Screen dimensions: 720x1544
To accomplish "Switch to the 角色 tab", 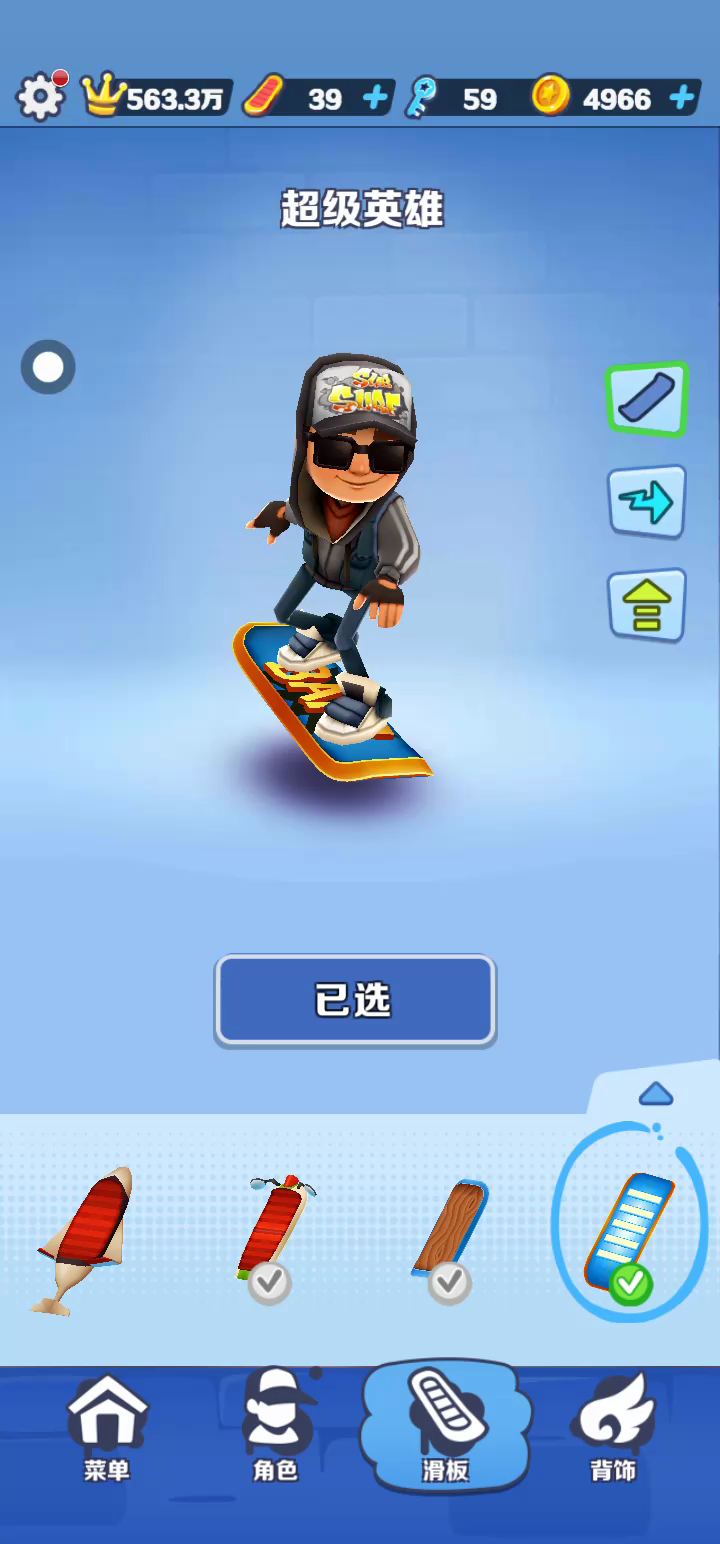I will point(275,1428).
